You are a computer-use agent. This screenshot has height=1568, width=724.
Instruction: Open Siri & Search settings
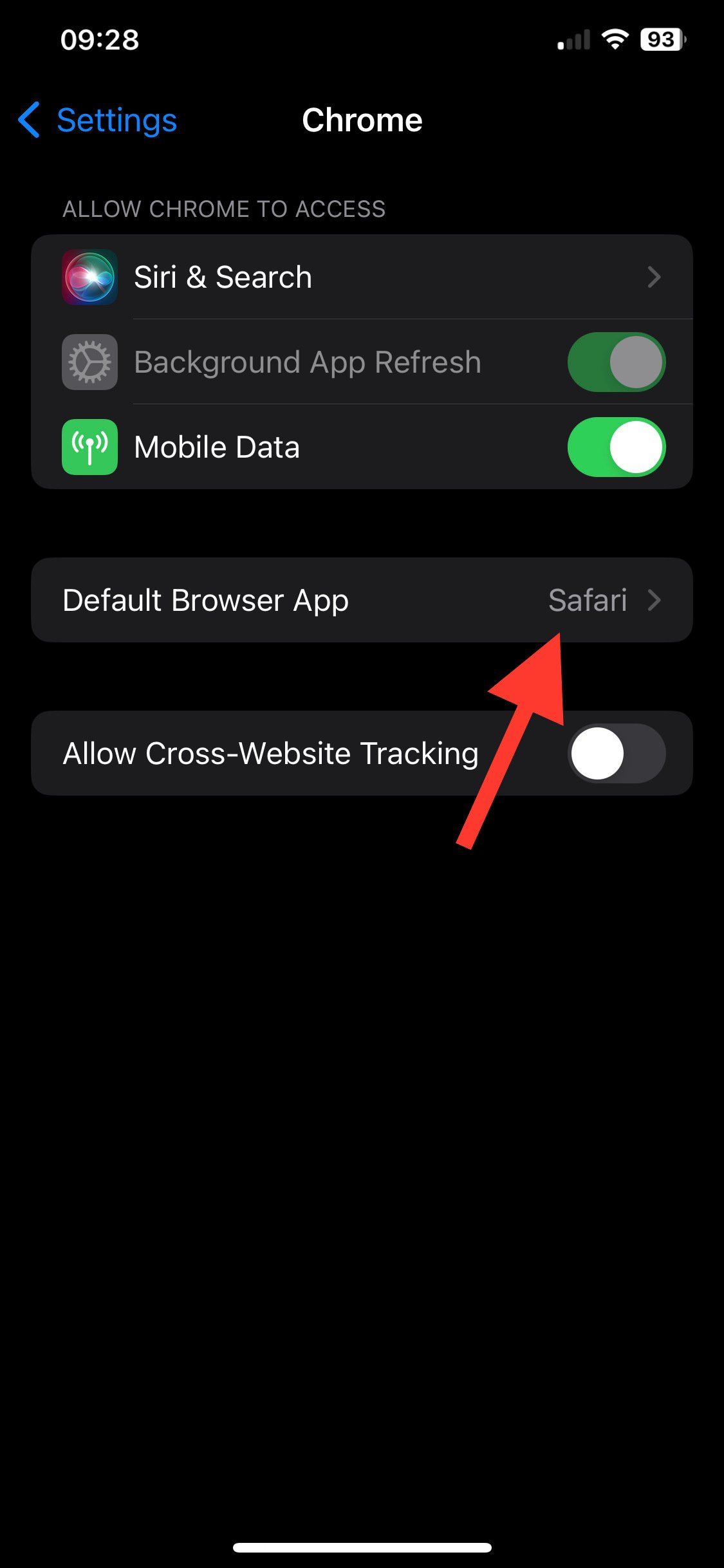tap(362, 277)
